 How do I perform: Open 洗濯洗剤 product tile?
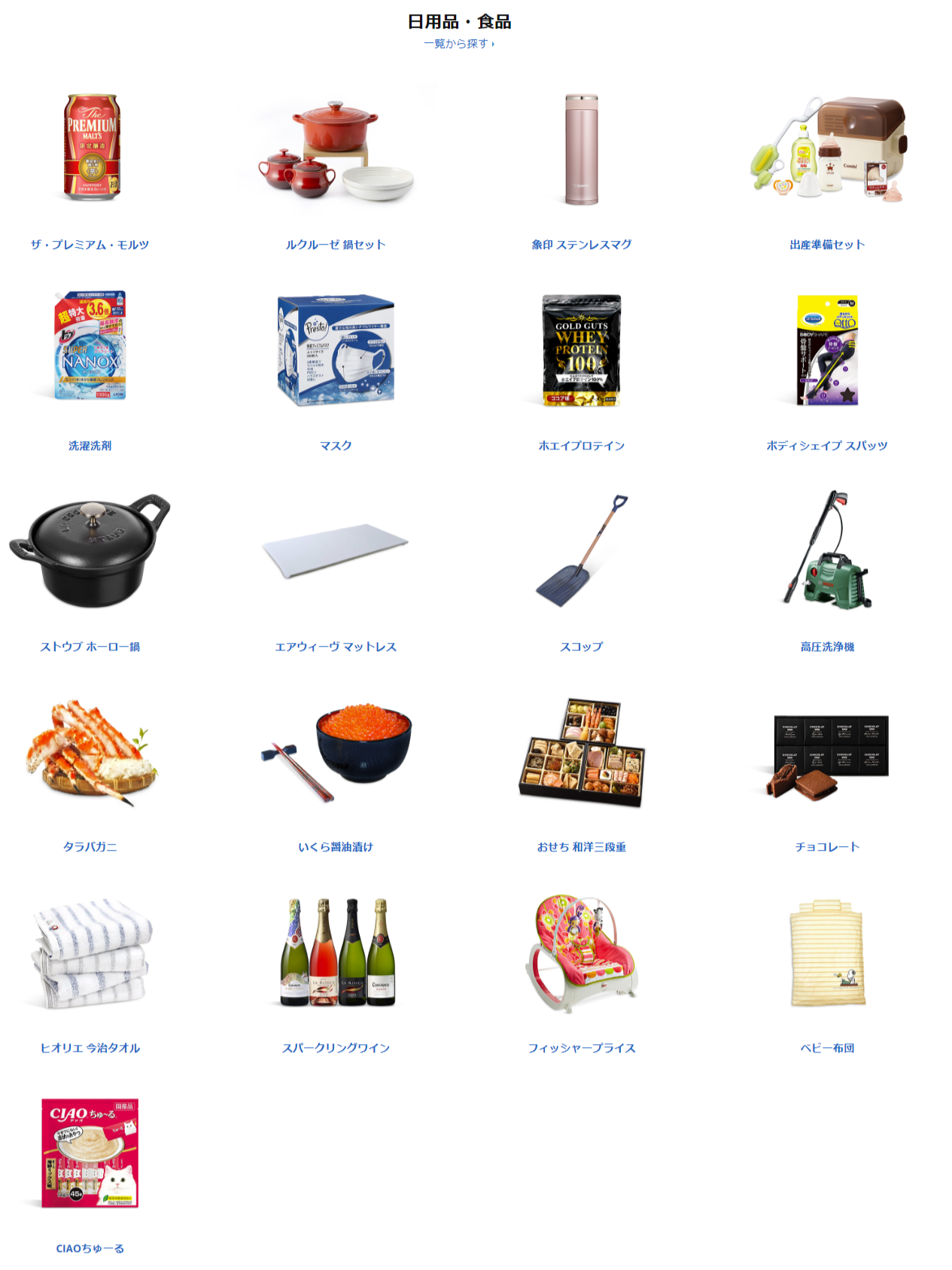click(x=90, y=446)
